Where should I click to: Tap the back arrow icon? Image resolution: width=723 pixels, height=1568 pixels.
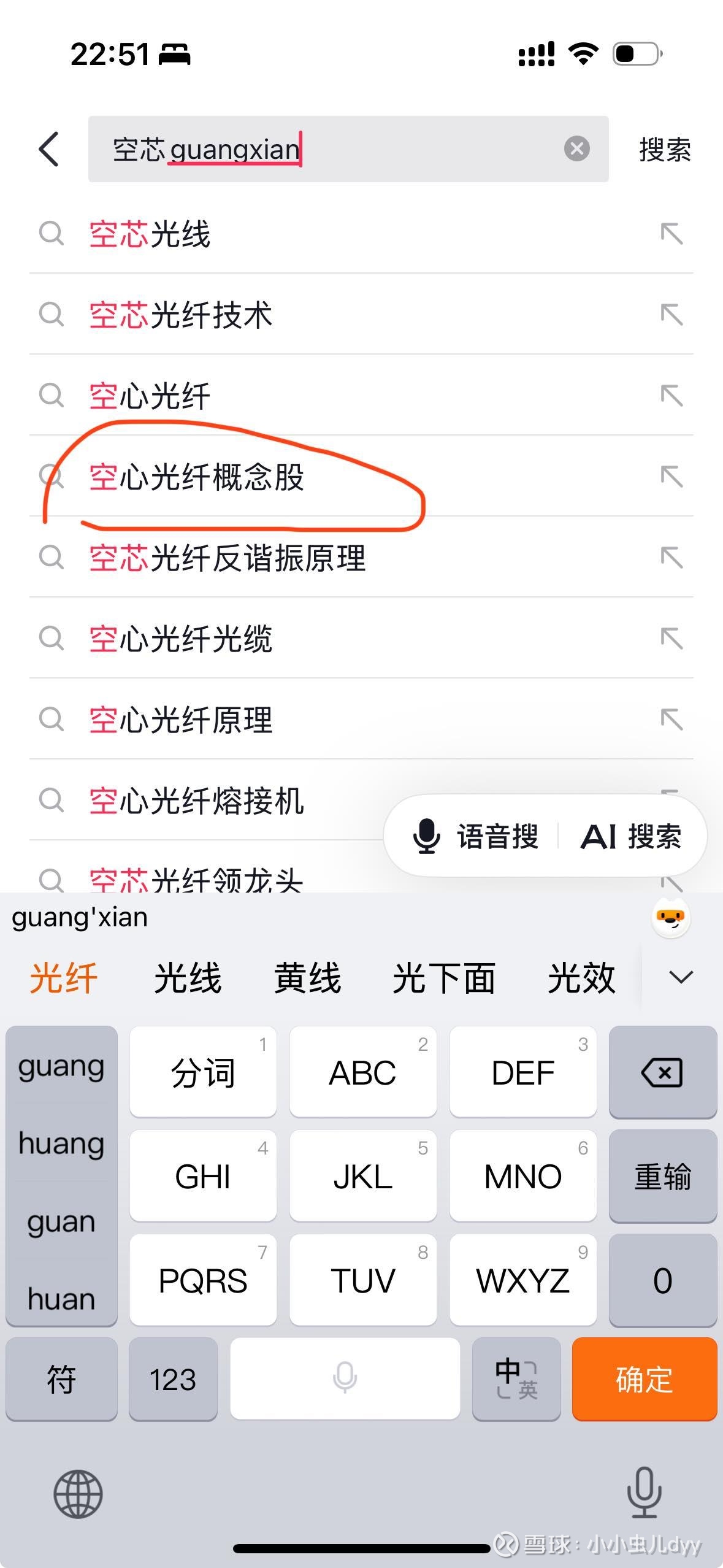(49, 149)
